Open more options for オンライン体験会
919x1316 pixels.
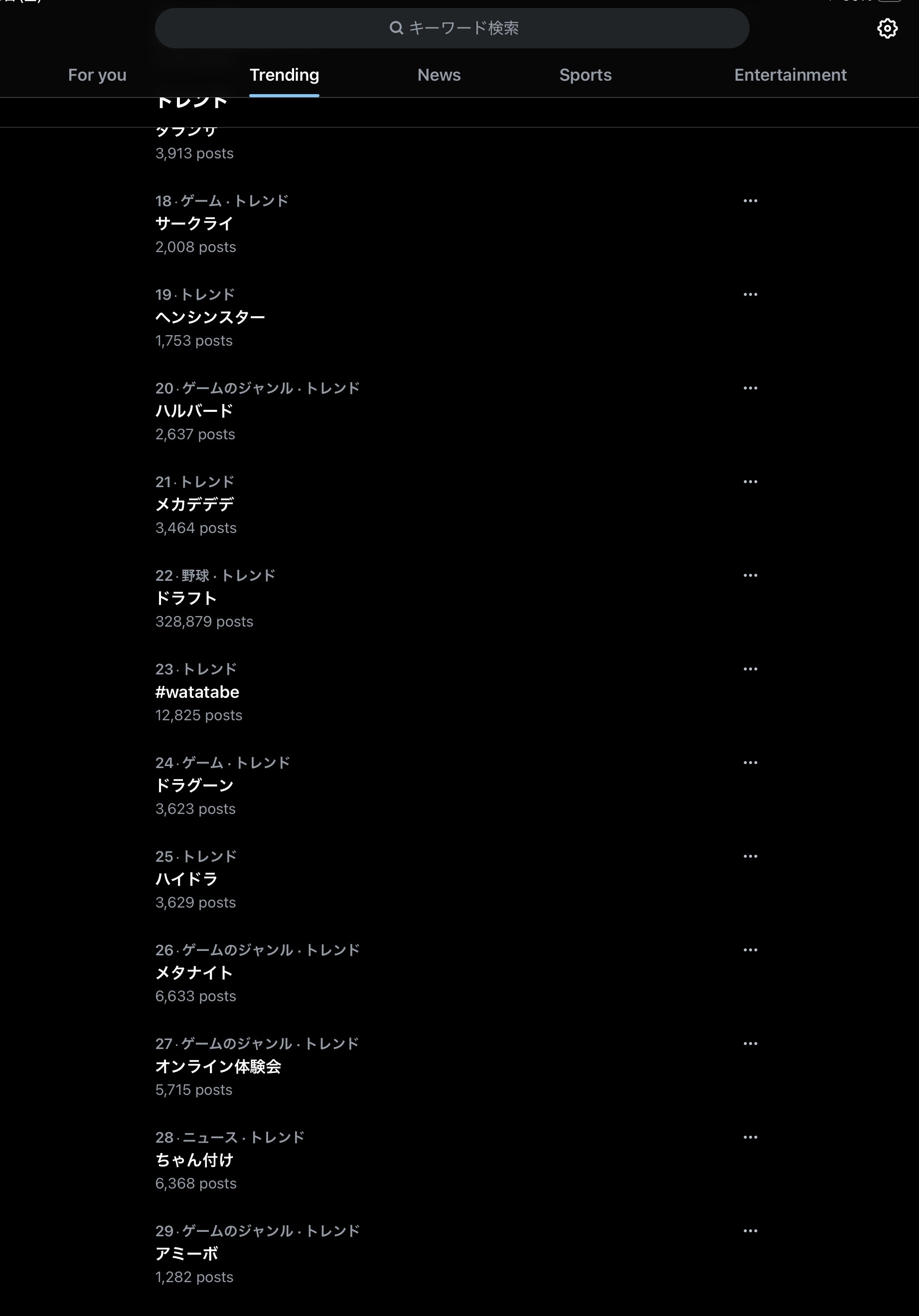pos(750,1043)
